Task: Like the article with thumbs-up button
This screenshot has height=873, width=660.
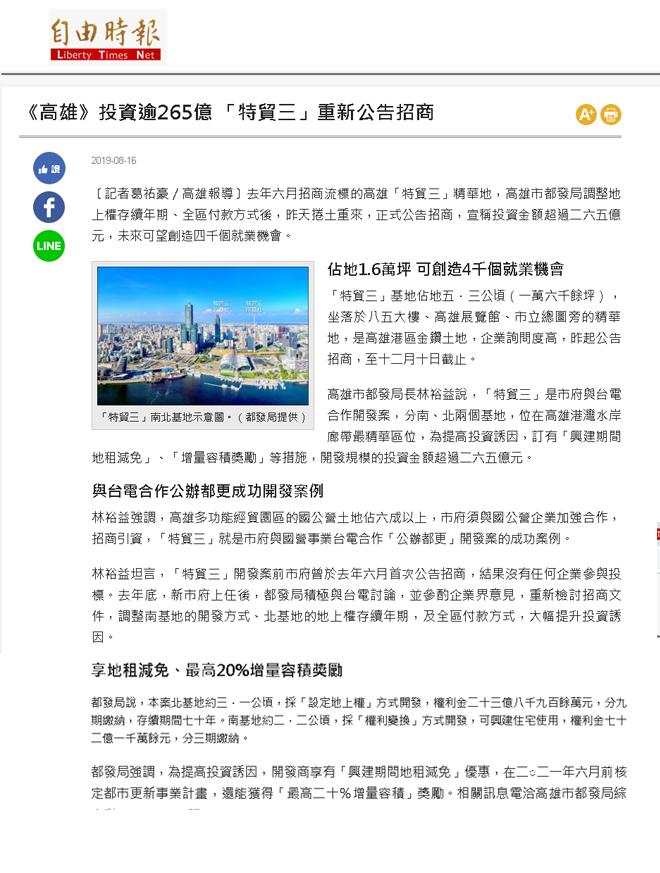Action: (x=49, y=168)
